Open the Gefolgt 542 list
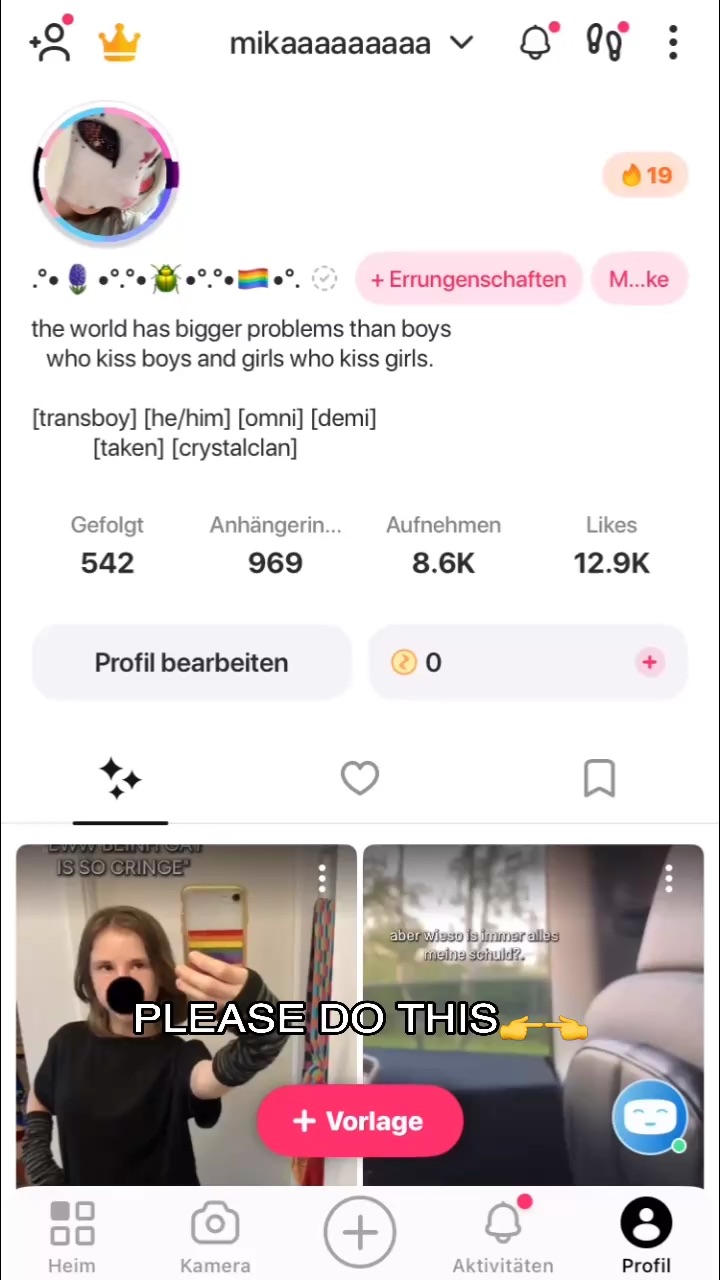 [x=107, y=546]
